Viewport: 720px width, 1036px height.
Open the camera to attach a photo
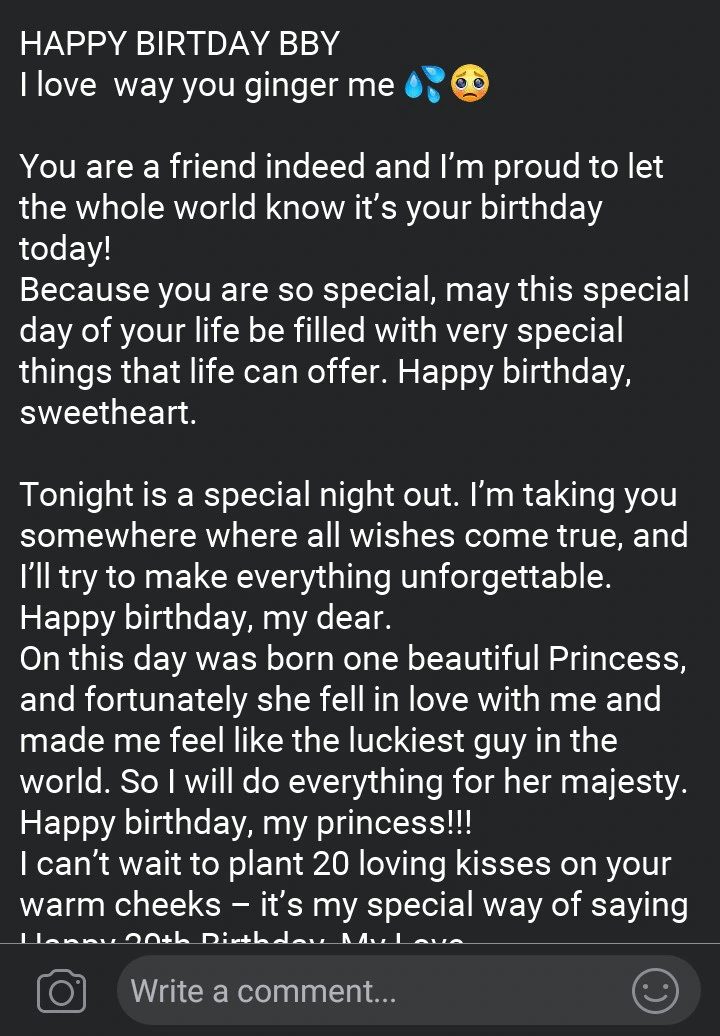point(60,991)
